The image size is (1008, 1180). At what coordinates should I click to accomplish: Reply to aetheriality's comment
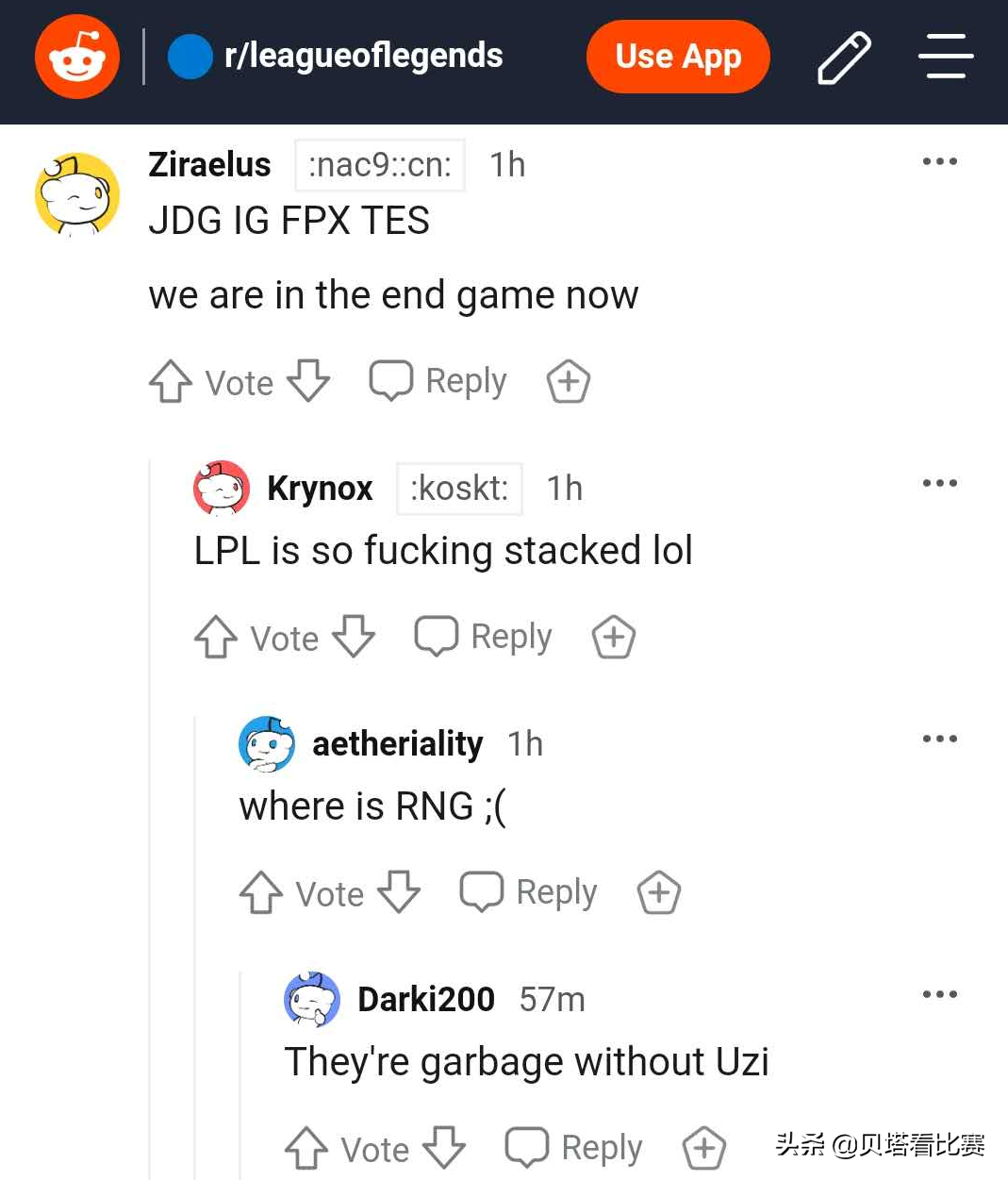529,892
